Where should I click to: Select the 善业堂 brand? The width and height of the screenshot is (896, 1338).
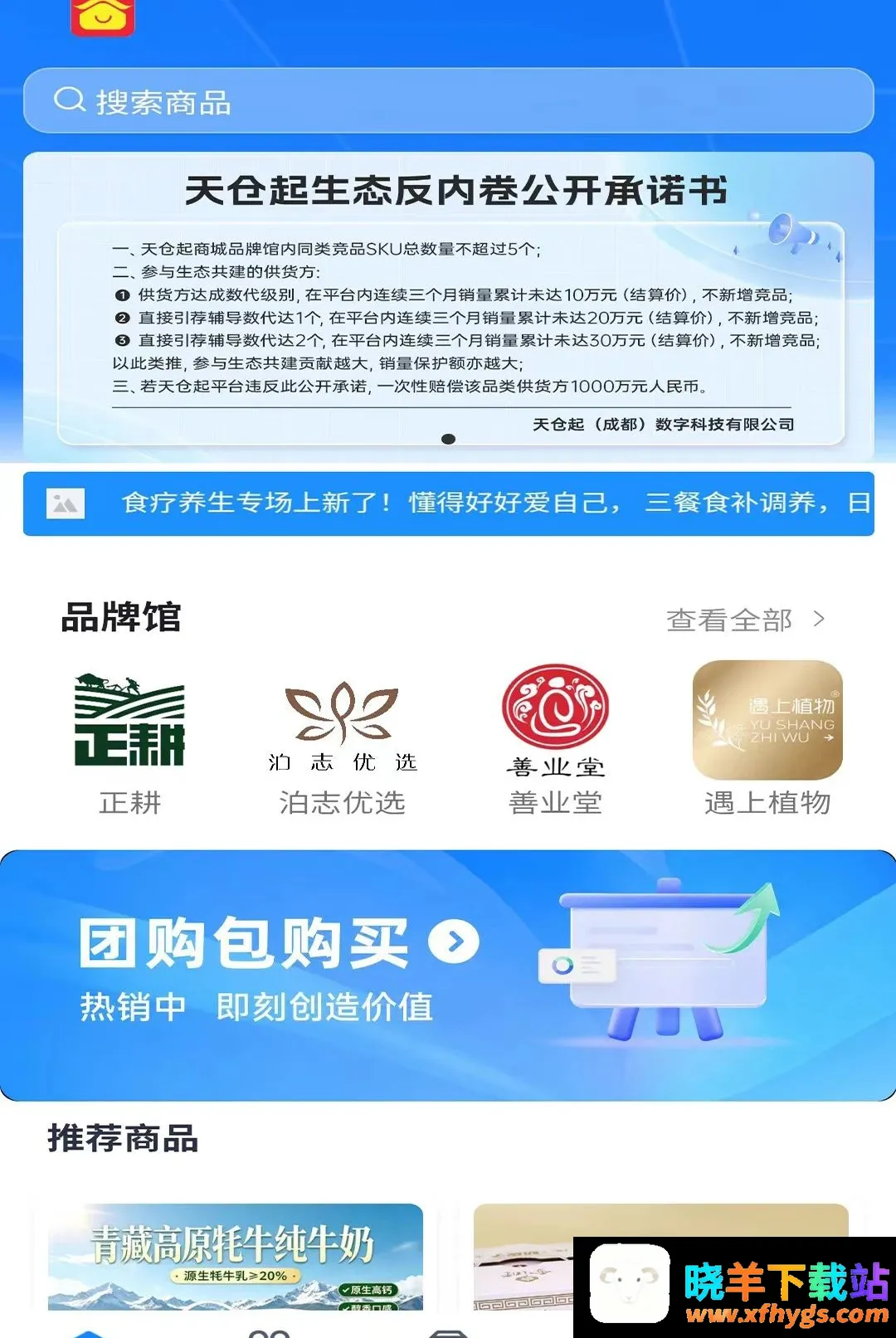(555, 741)
